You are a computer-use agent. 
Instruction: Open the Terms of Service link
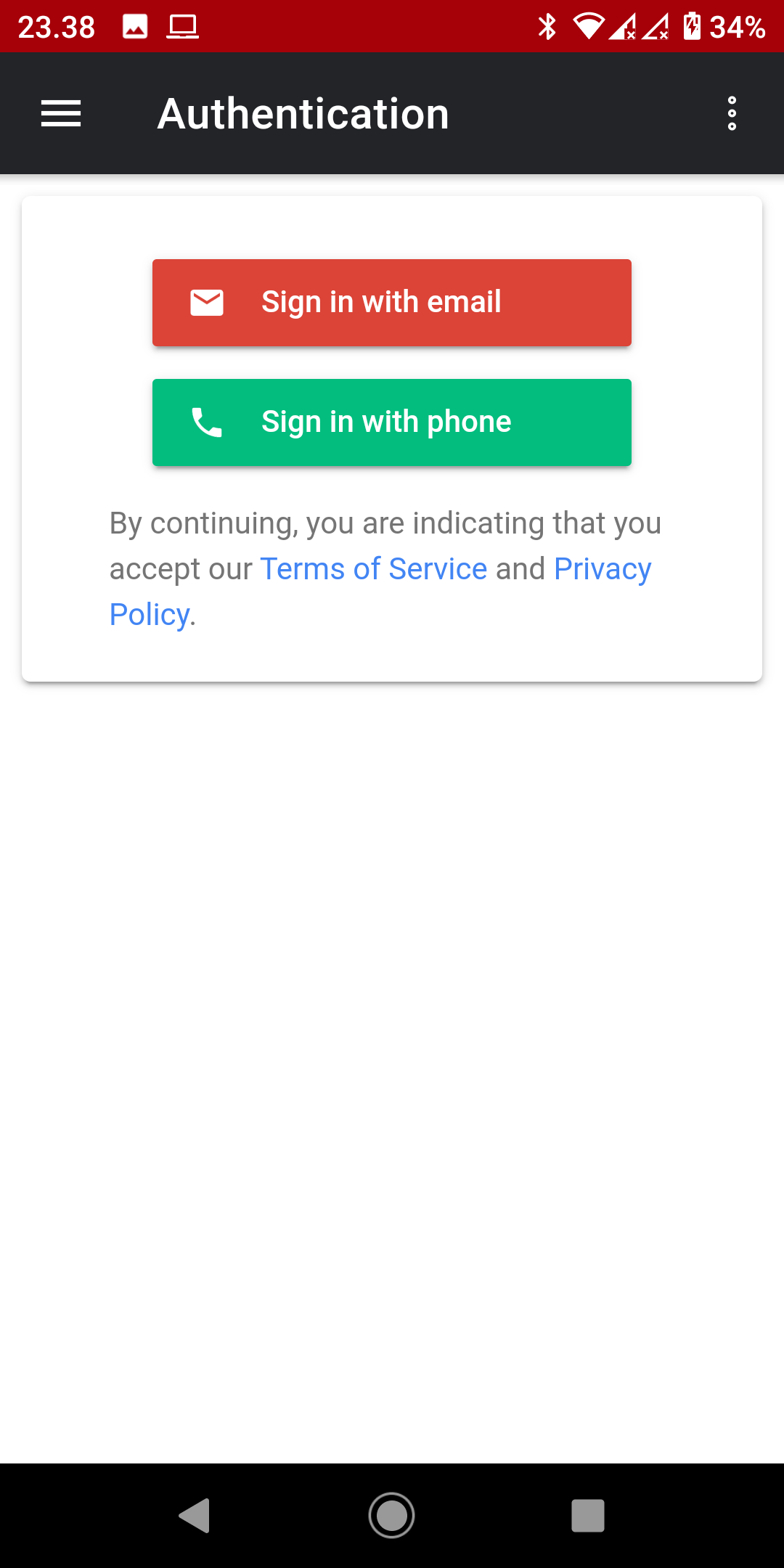click(373, 569)
